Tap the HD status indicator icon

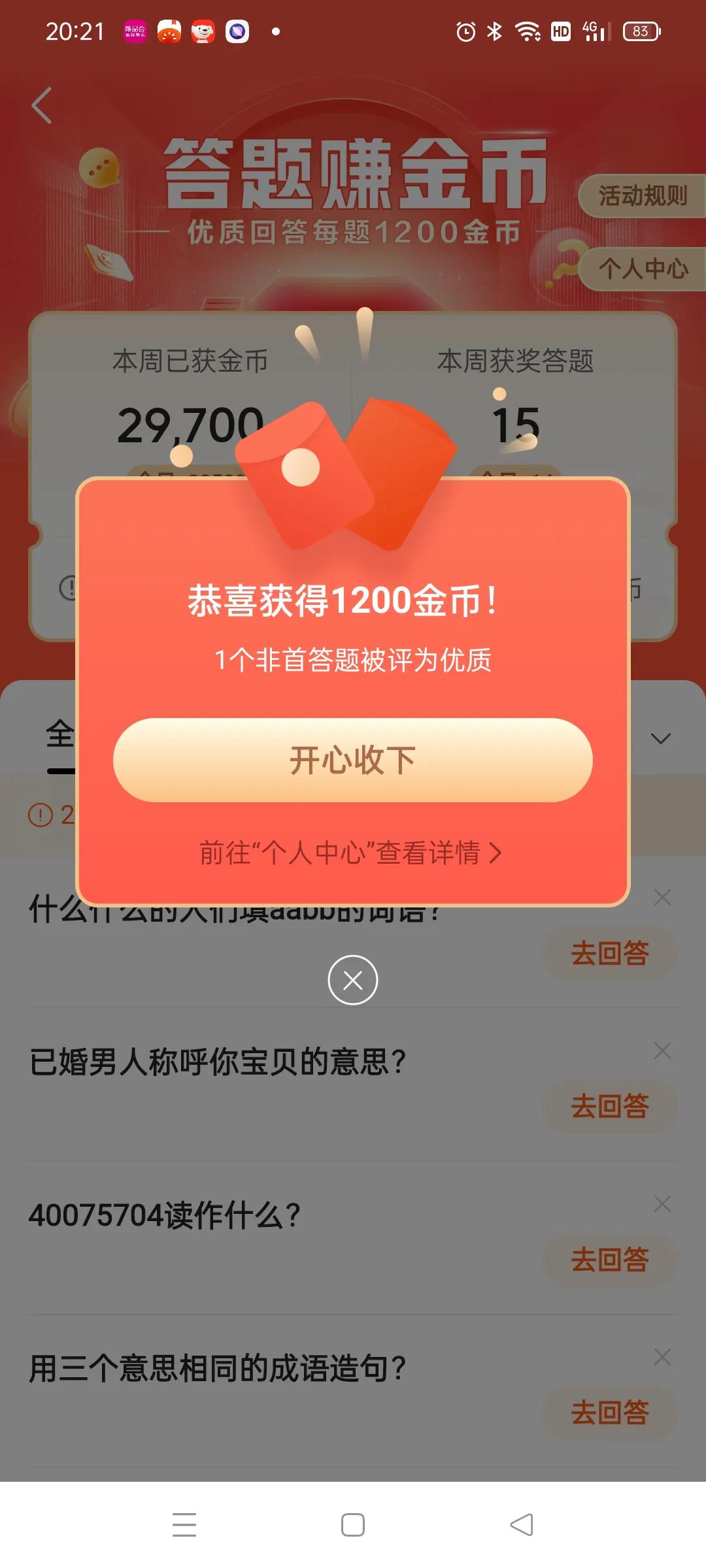[560, 30]
